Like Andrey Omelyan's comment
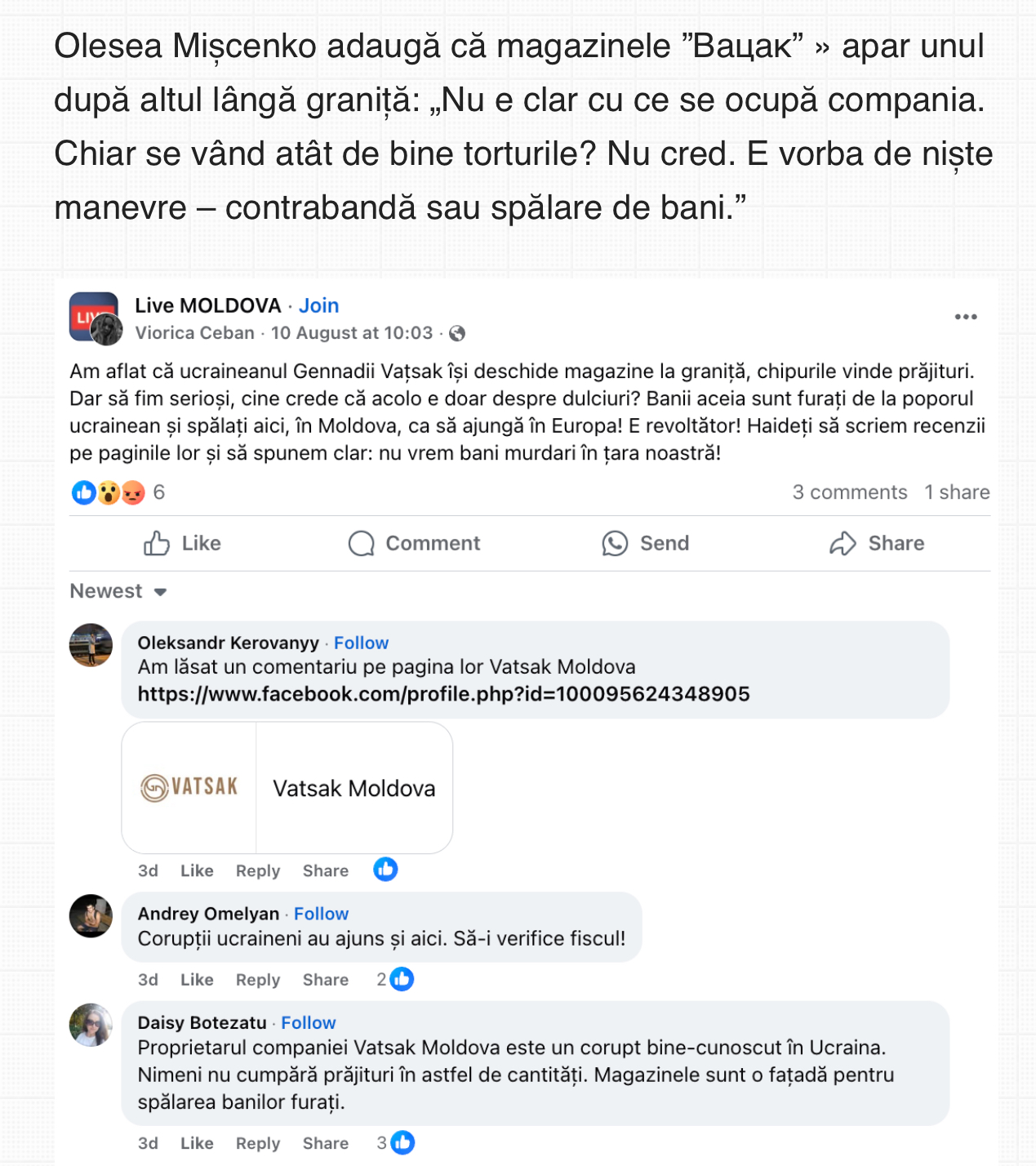Viewport: 1036px width, 1166px height. point(197,980)
